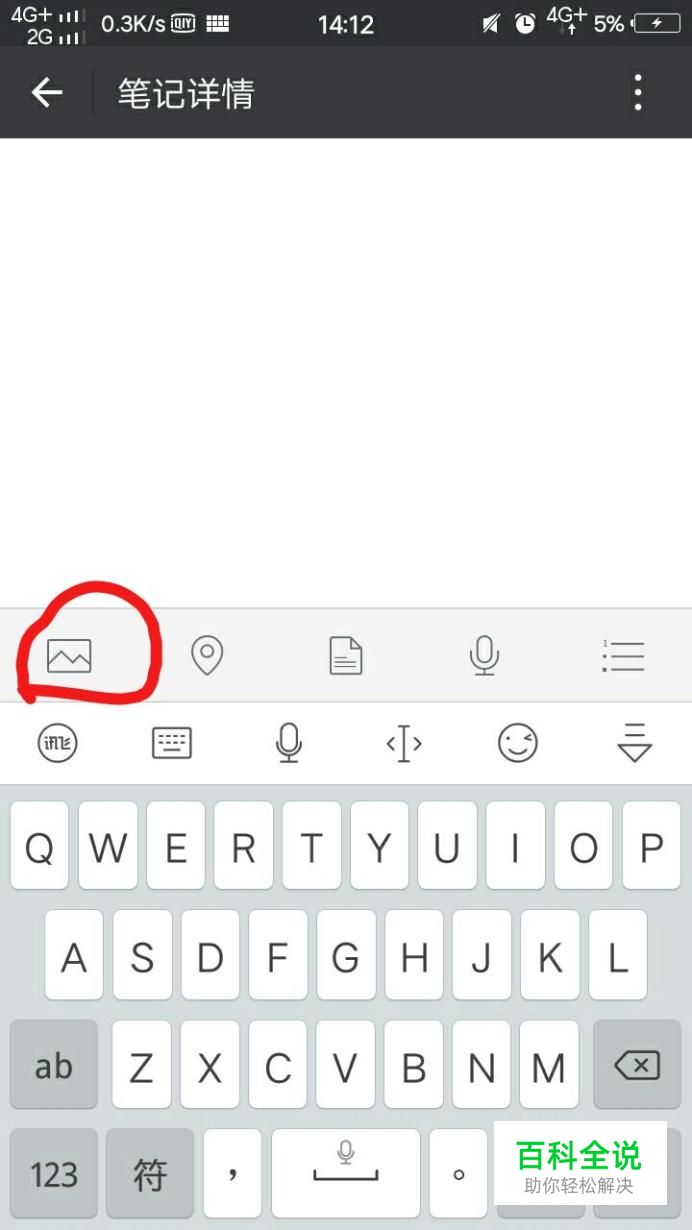Insert a numbered list
The height and width of the screenshot is (1230, 692).
[x=623, y=656]
